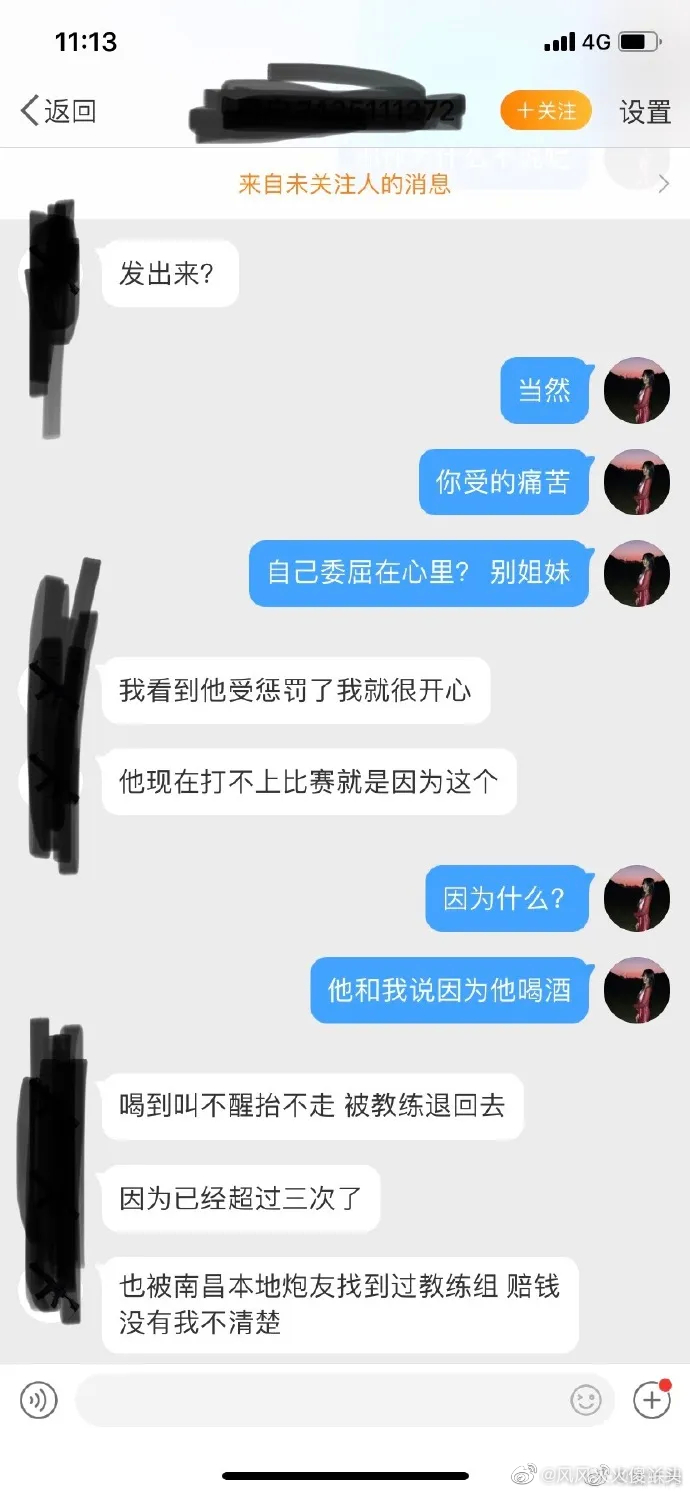Open 设置 chat settings
Image resolution: width=690 pixels, height=1493 pixels.
644,112
